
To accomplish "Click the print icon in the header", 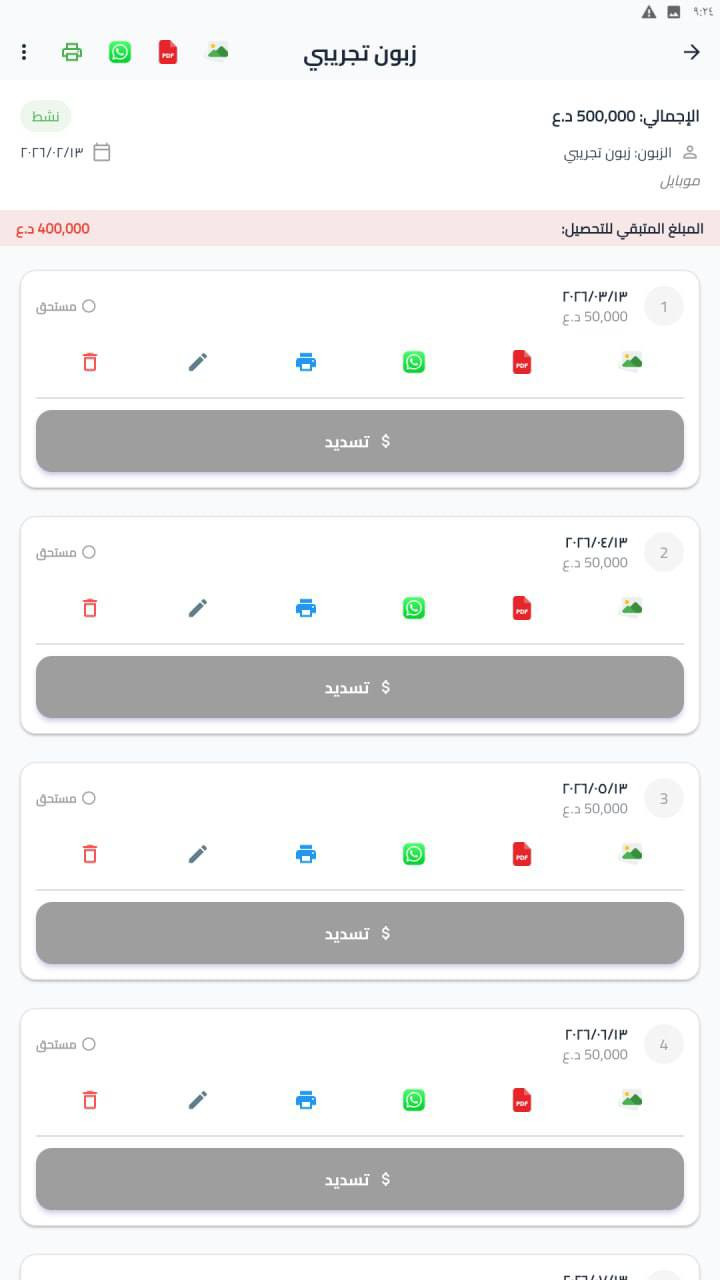I will tap(71, 52).
